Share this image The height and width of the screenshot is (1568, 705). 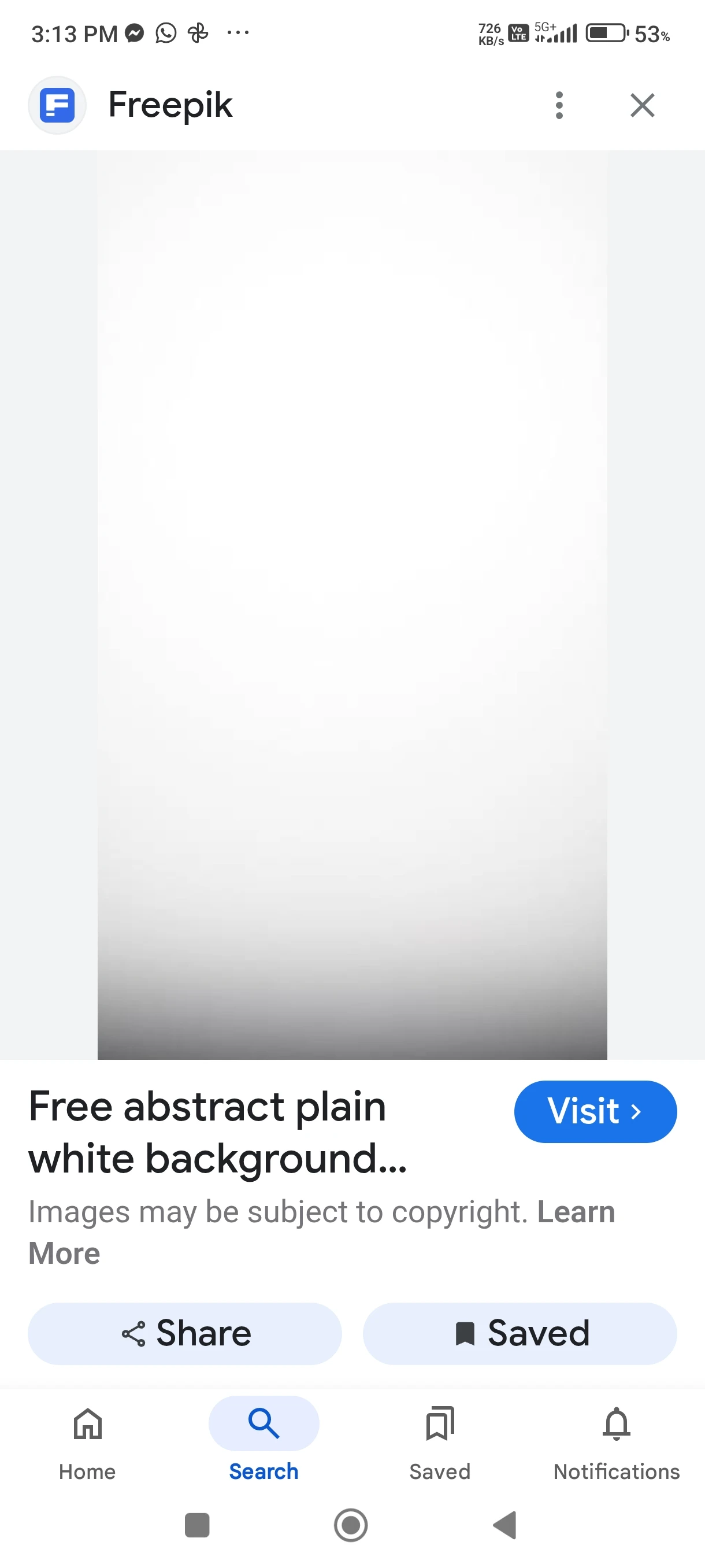(x=185, y=1333)
